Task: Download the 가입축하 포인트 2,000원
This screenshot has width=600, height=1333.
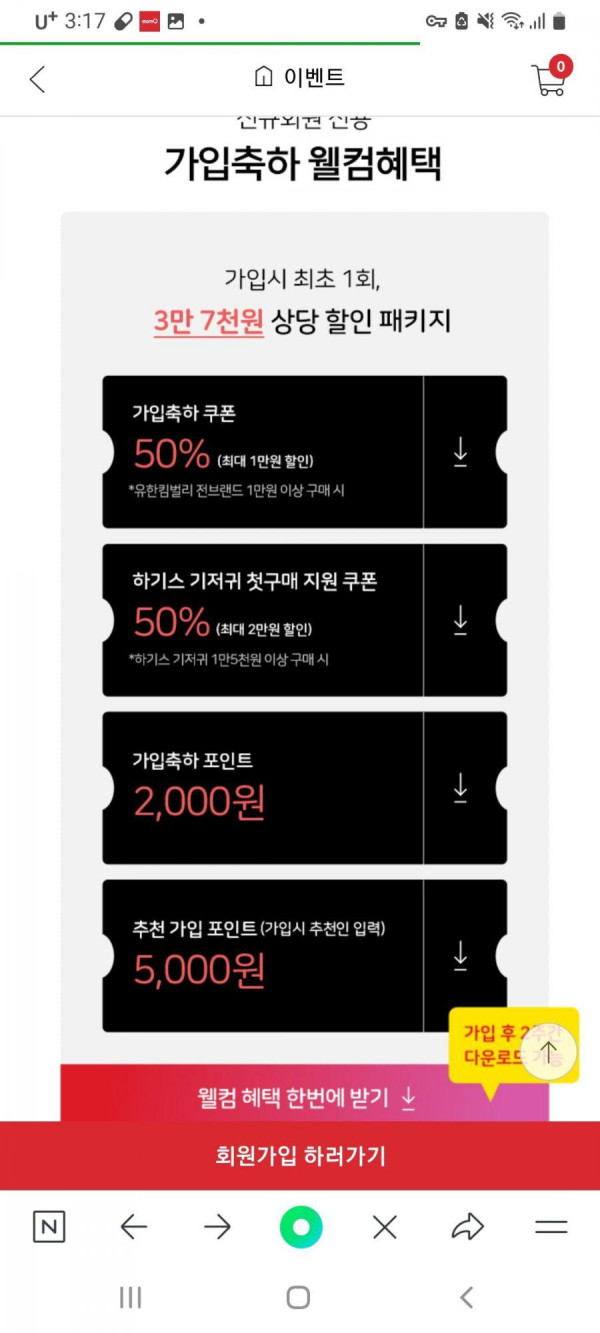Action: tap(460, 788)
